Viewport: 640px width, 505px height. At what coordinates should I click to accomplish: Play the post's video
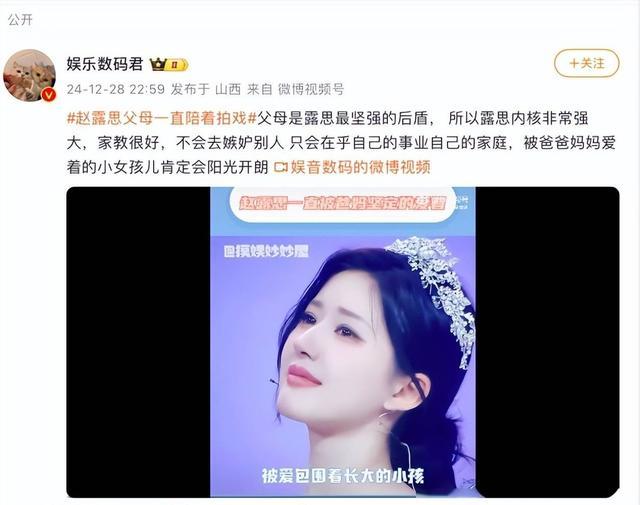click(341, 341)
